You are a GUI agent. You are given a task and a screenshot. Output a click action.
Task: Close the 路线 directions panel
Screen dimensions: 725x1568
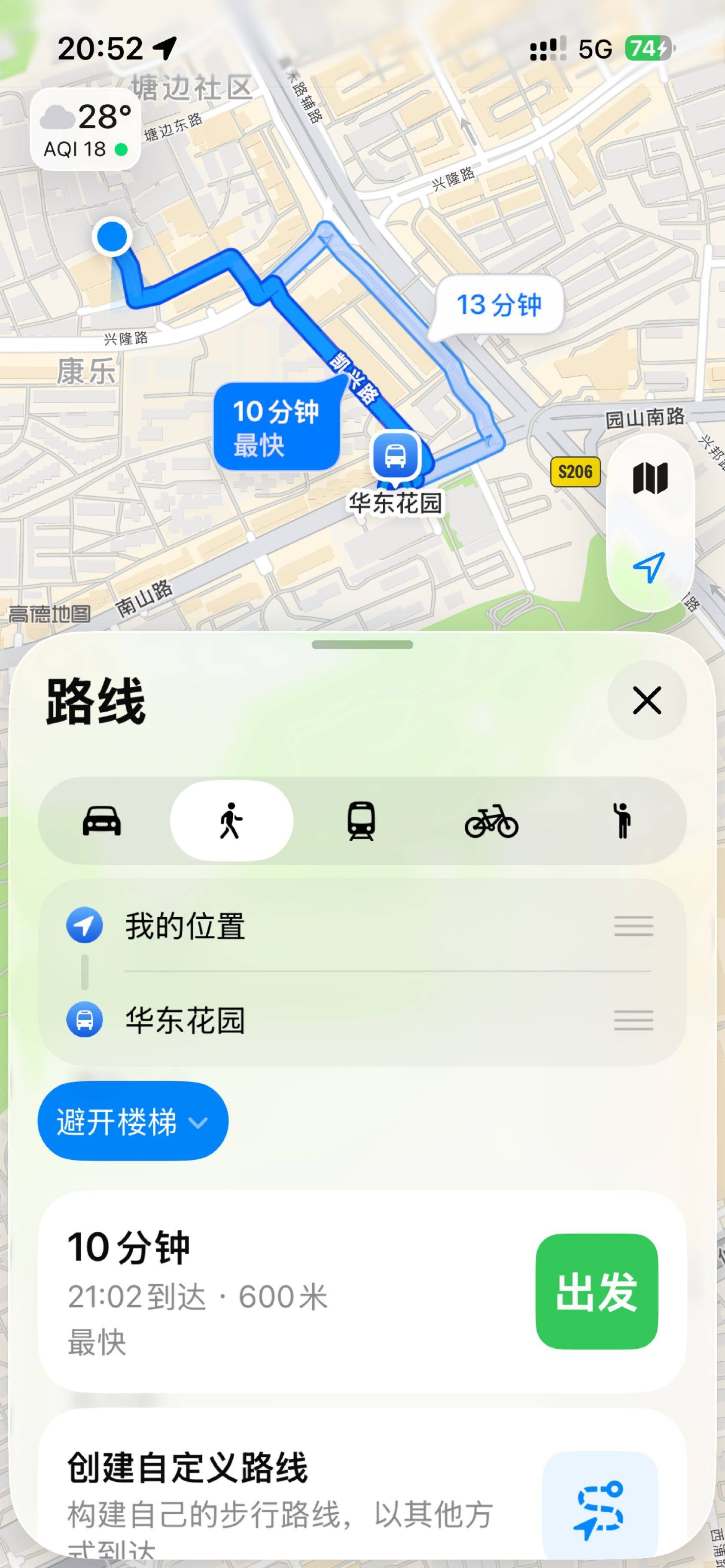coord(646,700)
